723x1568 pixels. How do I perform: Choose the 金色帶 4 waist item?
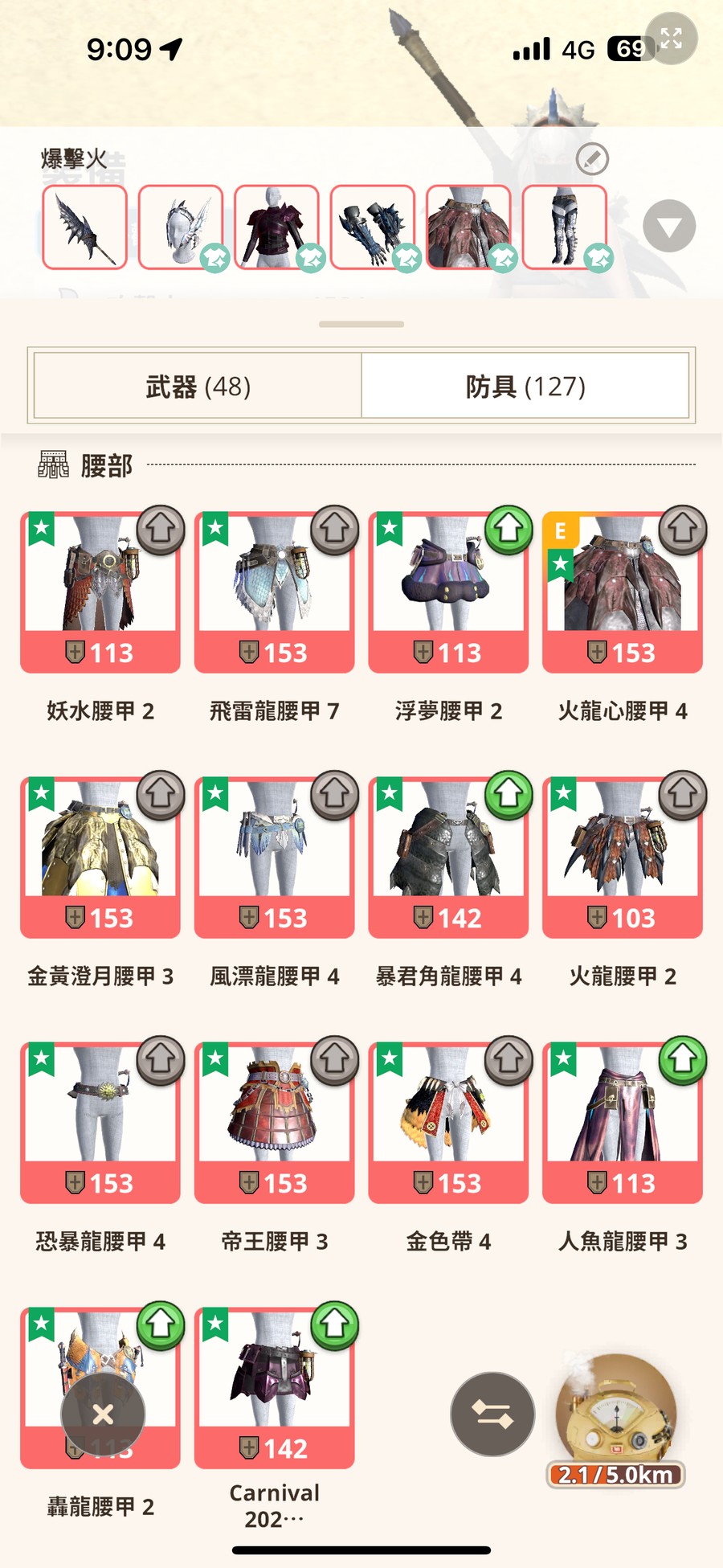448,1122
